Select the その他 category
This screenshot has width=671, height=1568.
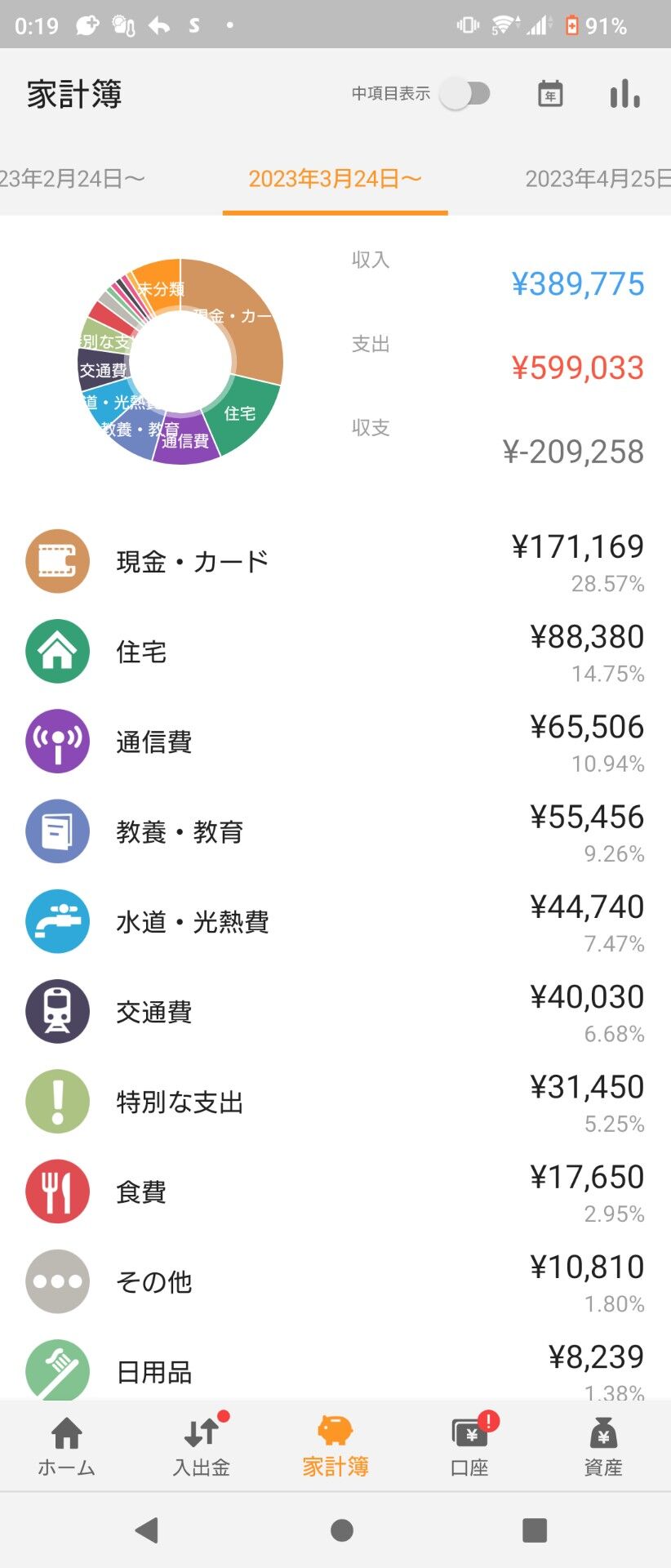[335, 1281]
